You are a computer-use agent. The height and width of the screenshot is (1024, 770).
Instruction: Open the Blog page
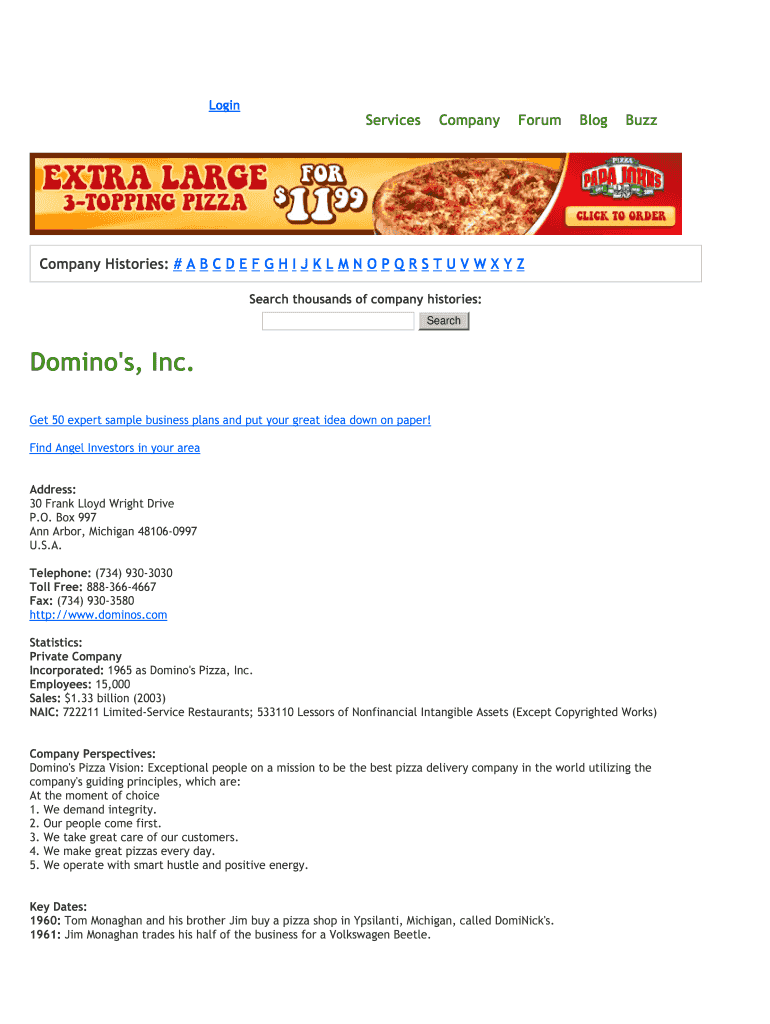click(x=593, y=120)
